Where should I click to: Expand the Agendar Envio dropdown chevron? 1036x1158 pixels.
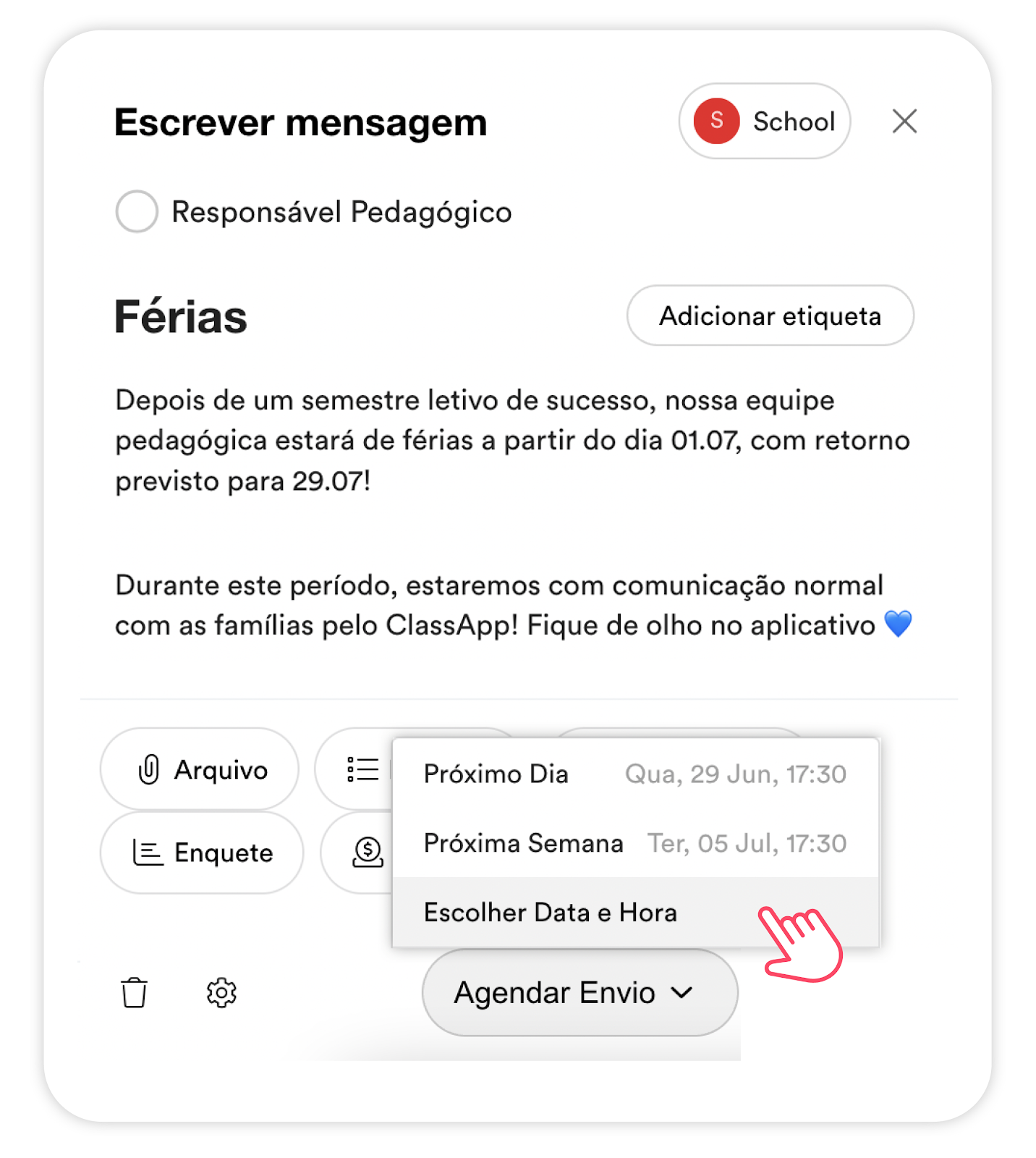point(683,994)
